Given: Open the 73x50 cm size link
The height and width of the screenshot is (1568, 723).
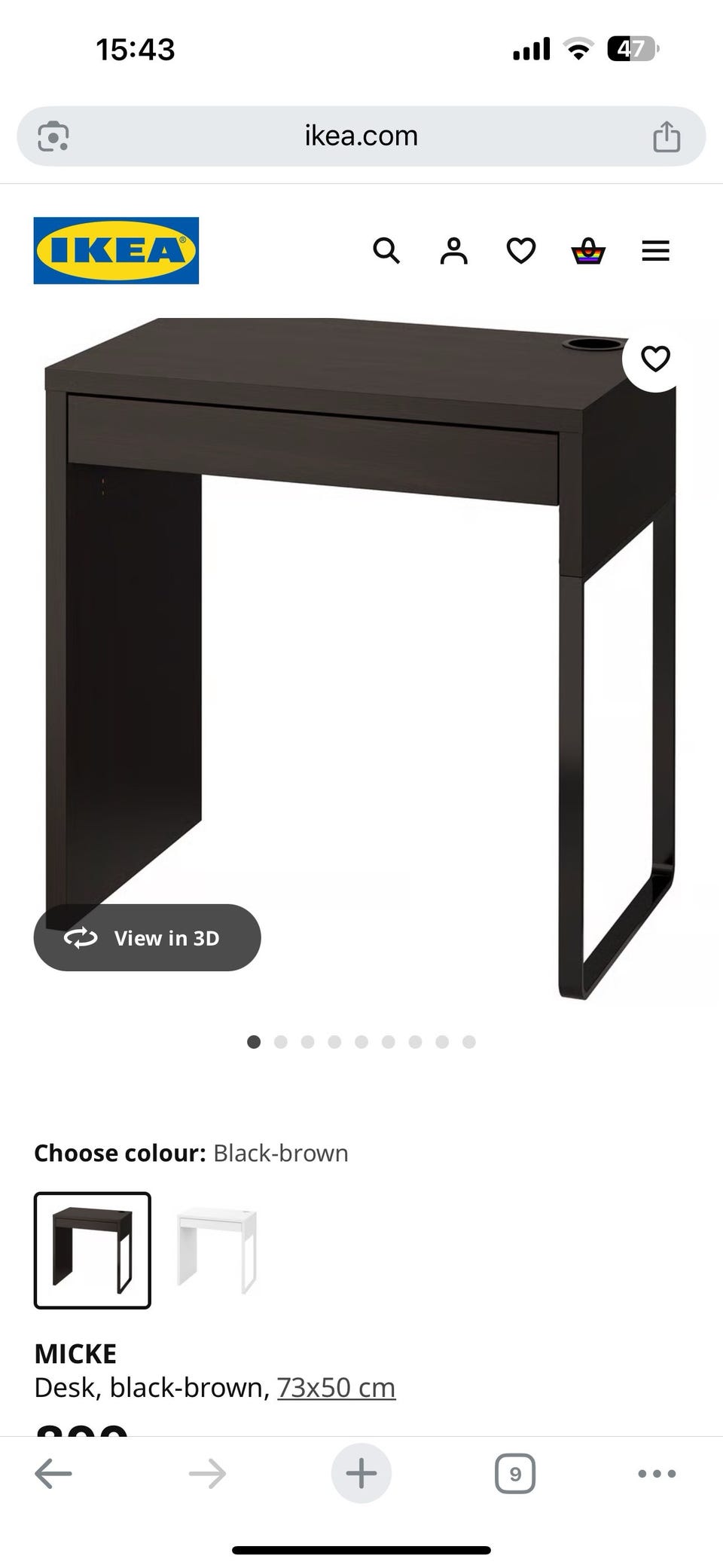Looking at the screenshot, I should click(x=336, y=1387).
